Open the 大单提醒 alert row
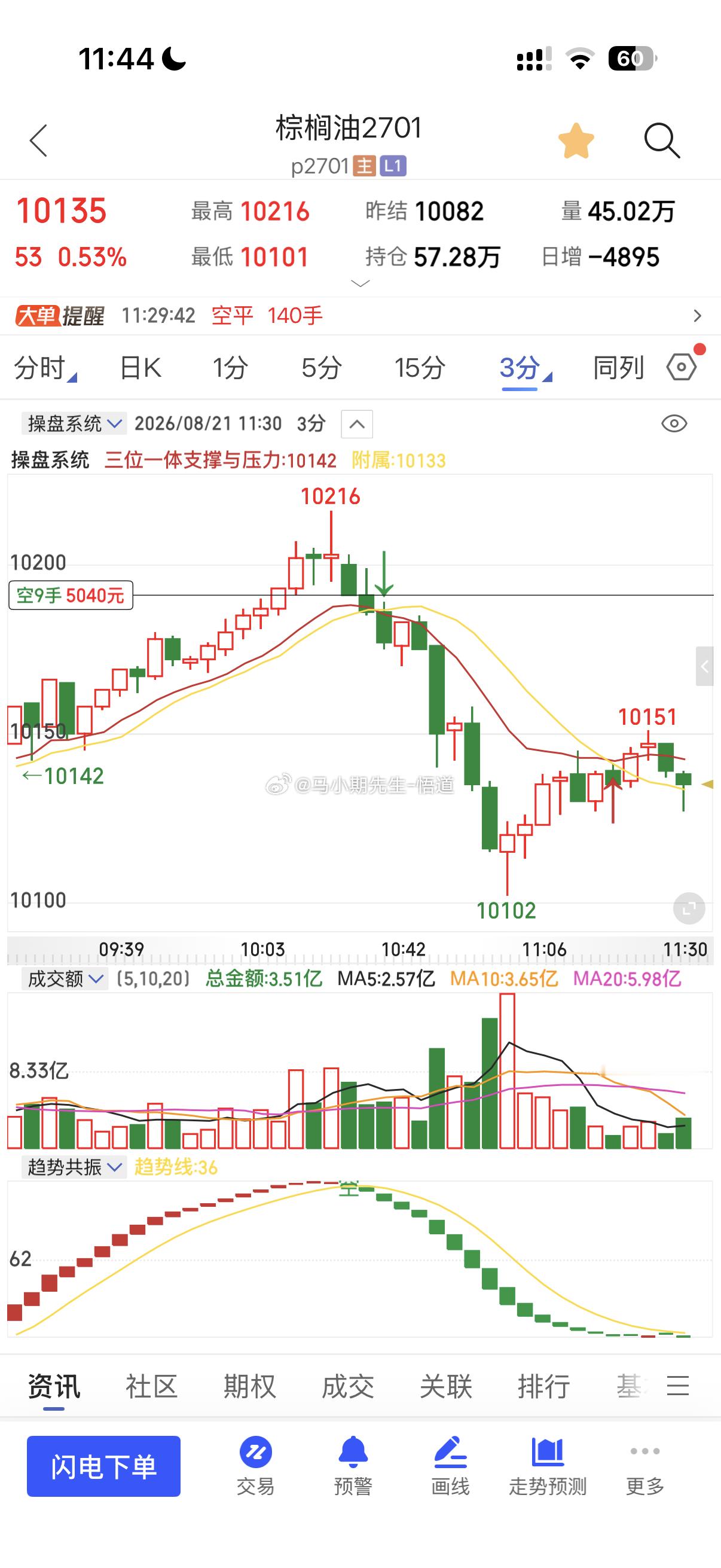 pos(360,315)
